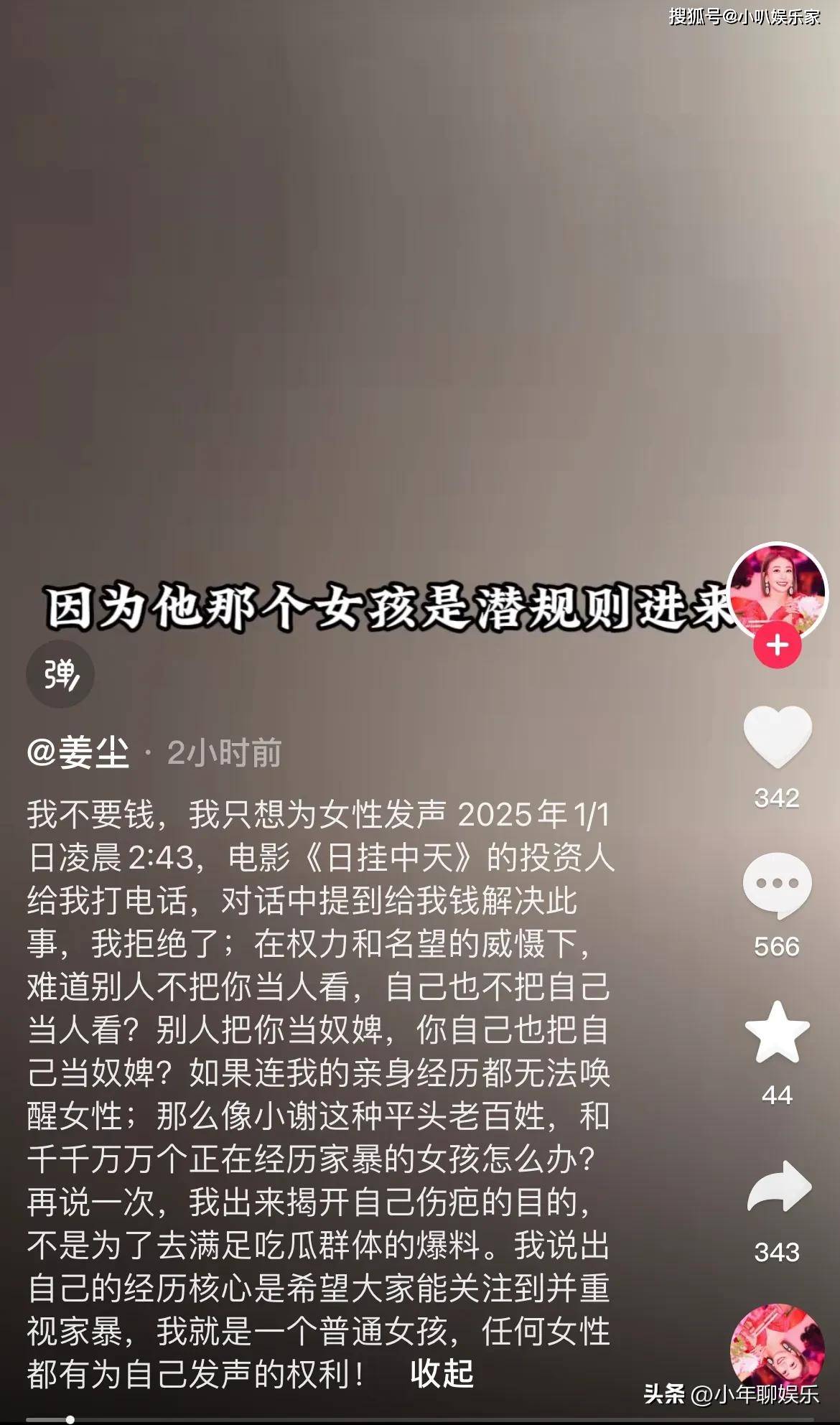Image resolution: width=840 pixels, height=1425 pixels.
Task: Collapse the caption with 收起
Action: click(442, 1373)
